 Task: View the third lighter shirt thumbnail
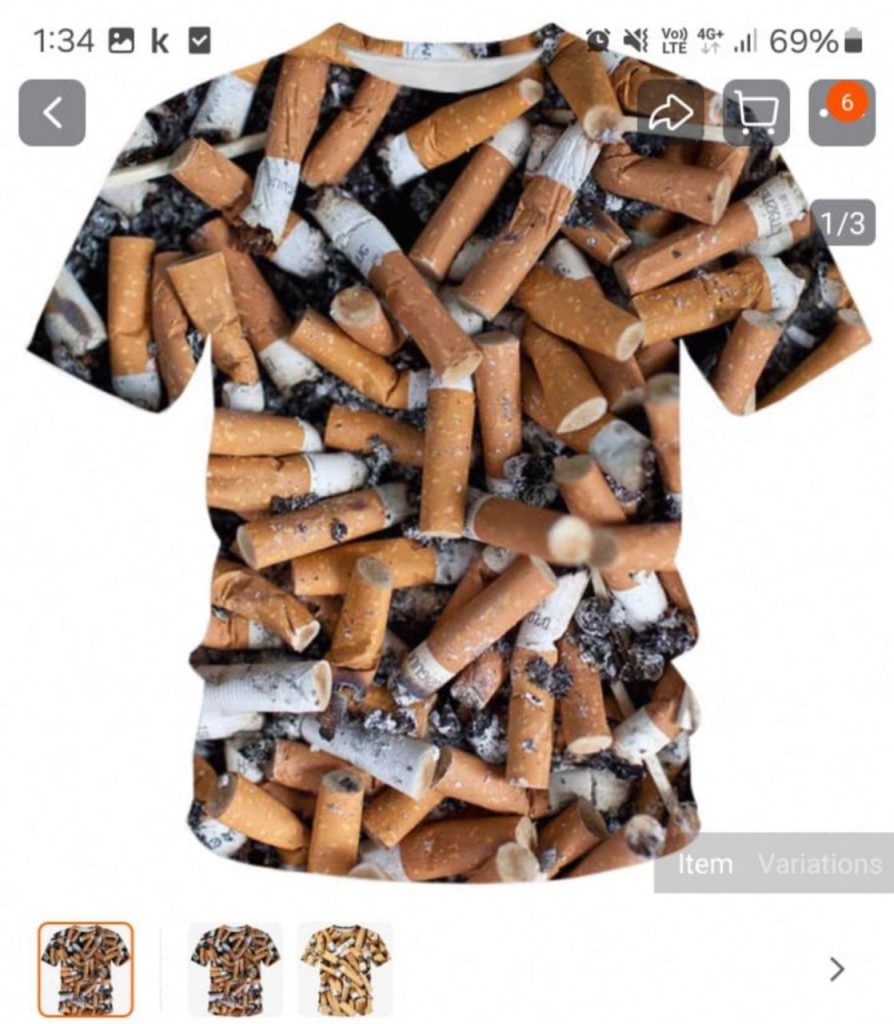[344, 968]
